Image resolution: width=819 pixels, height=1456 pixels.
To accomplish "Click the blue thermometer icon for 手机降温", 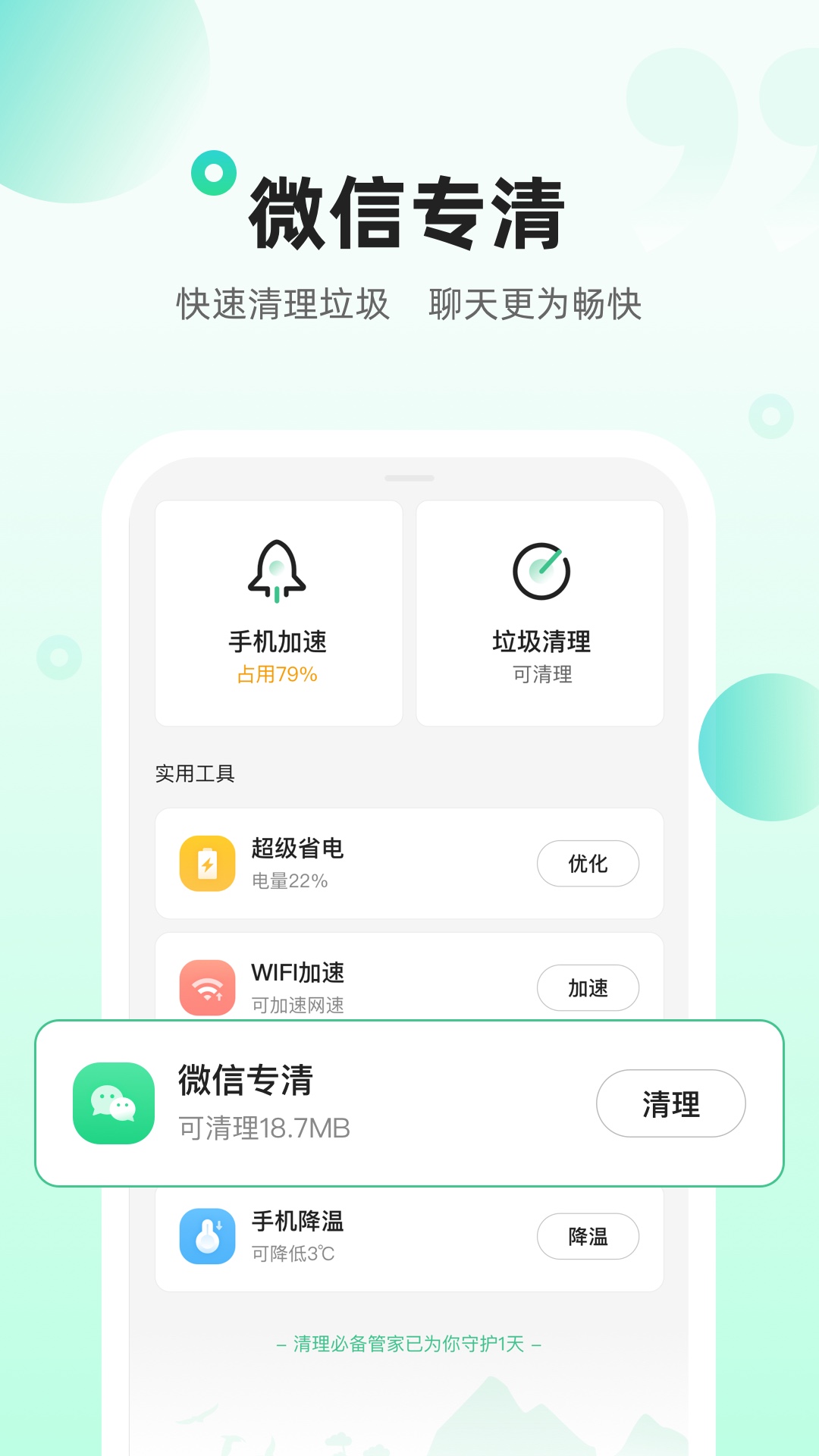I will pyautogui.click(x=206, y=1235).
